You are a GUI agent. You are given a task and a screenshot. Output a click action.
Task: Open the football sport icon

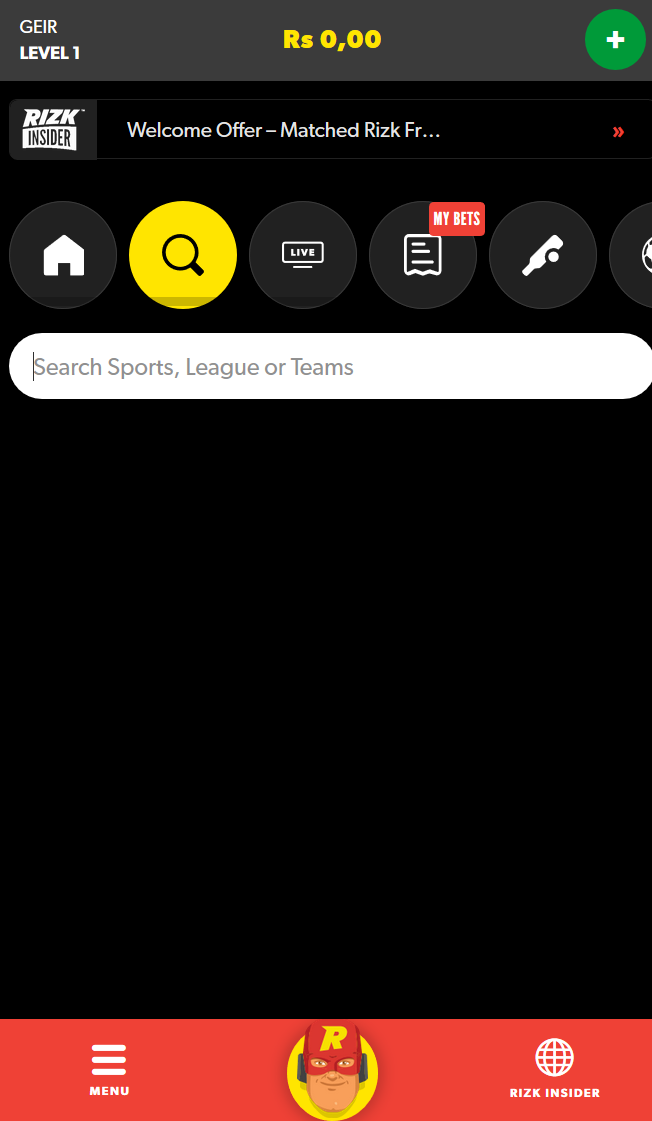click(632, 255)
